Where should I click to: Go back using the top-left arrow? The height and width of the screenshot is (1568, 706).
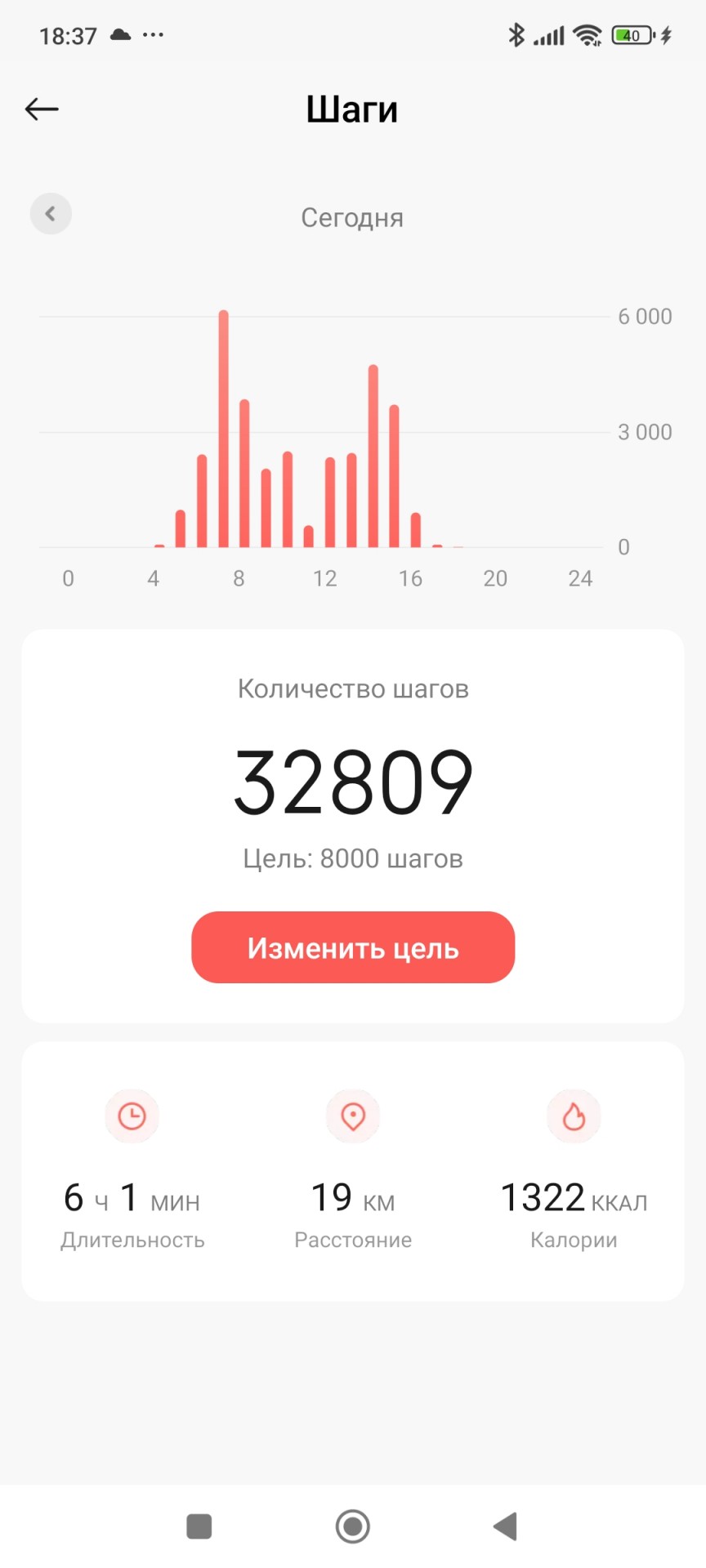click(x=42, y=109)
